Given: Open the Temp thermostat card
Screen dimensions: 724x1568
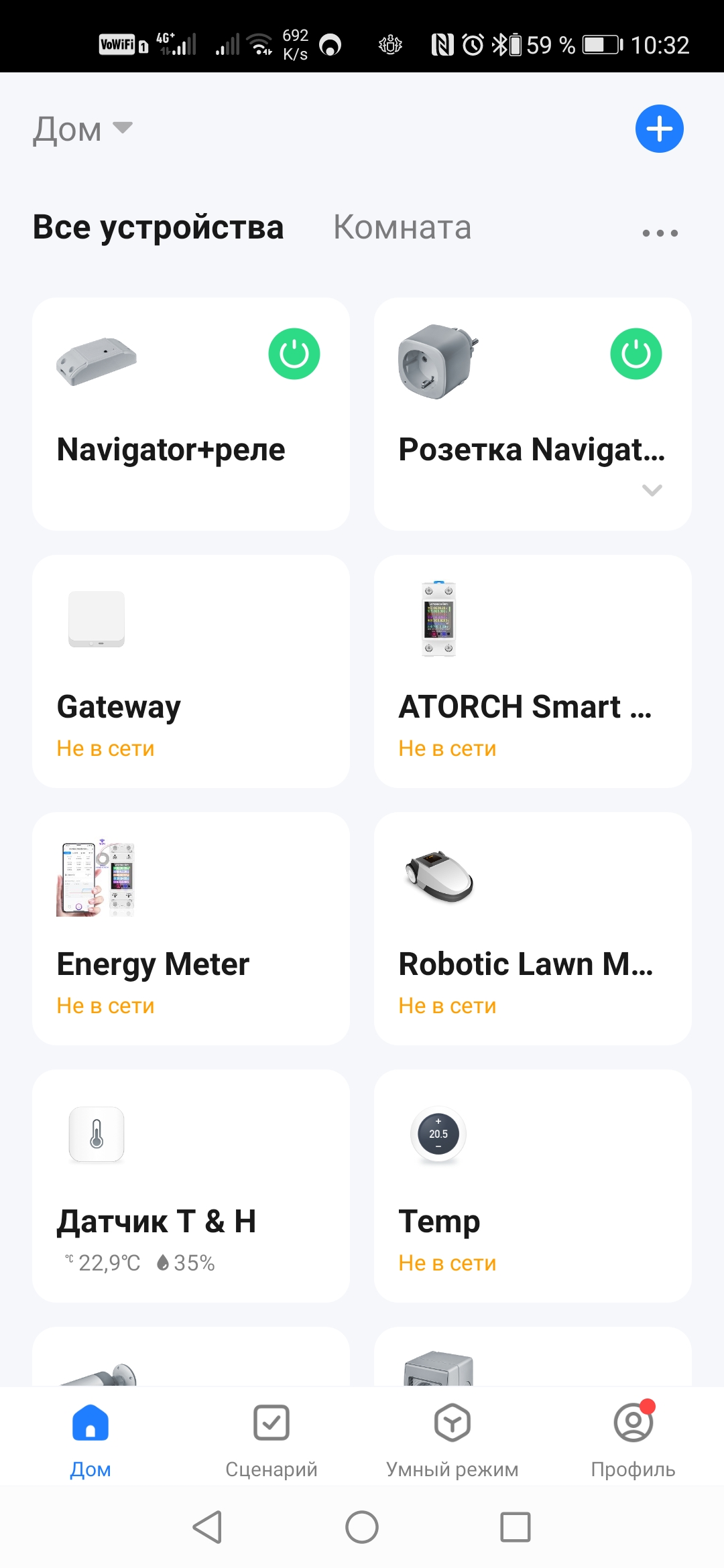Looking at the screenshot, I should pos(532,1186).
